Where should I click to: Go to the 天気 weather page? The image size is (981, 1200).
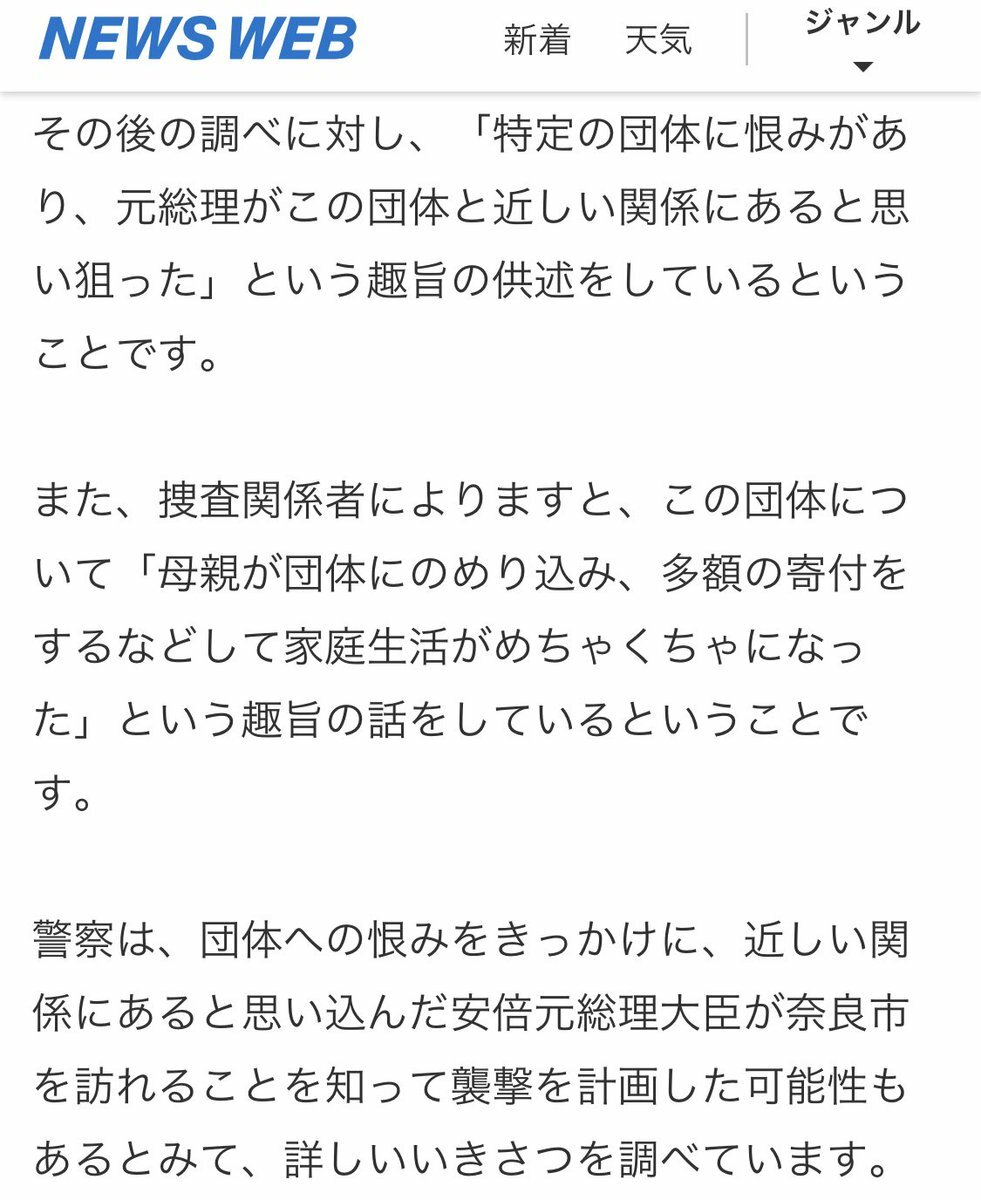(x=658, y=41)
